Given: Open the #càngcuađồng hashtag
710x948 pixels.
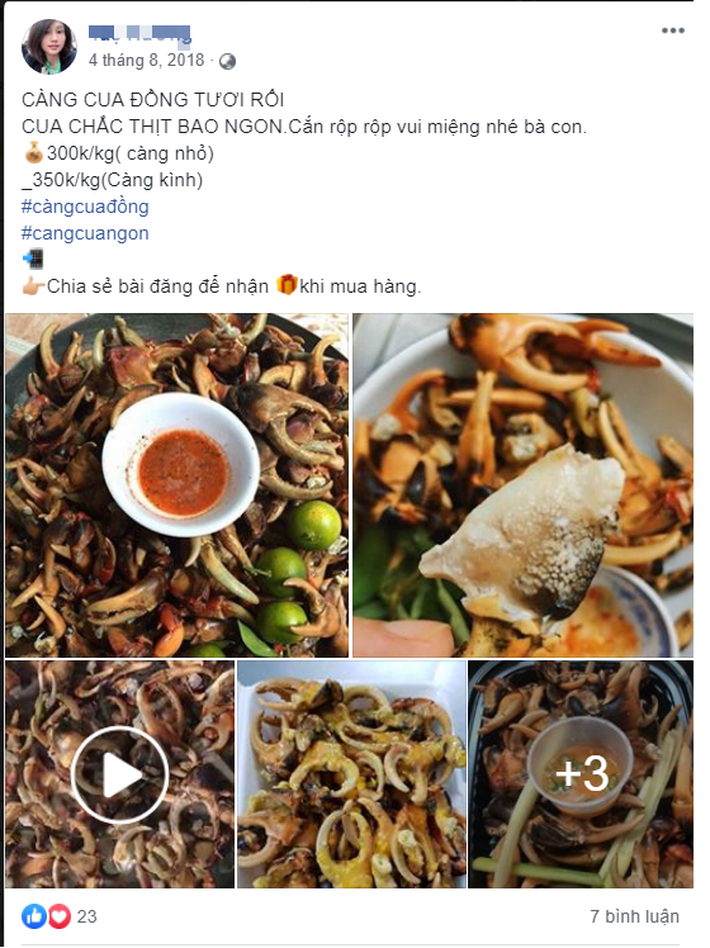Looking at the screenshot, I should pyautogui.click(x=84, y=207).
